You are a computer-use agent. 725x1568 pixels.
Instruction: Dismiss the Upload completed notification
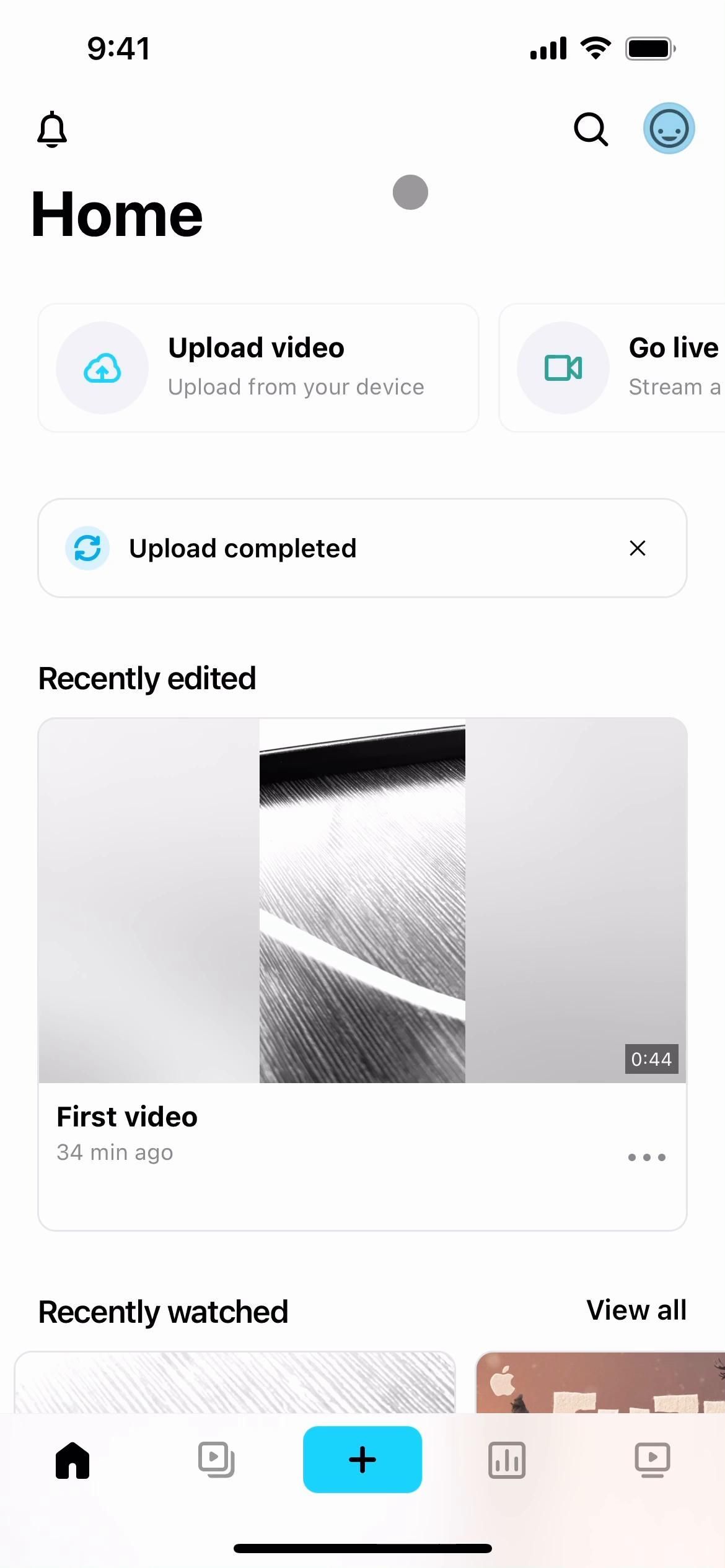(x=638, y=548)
